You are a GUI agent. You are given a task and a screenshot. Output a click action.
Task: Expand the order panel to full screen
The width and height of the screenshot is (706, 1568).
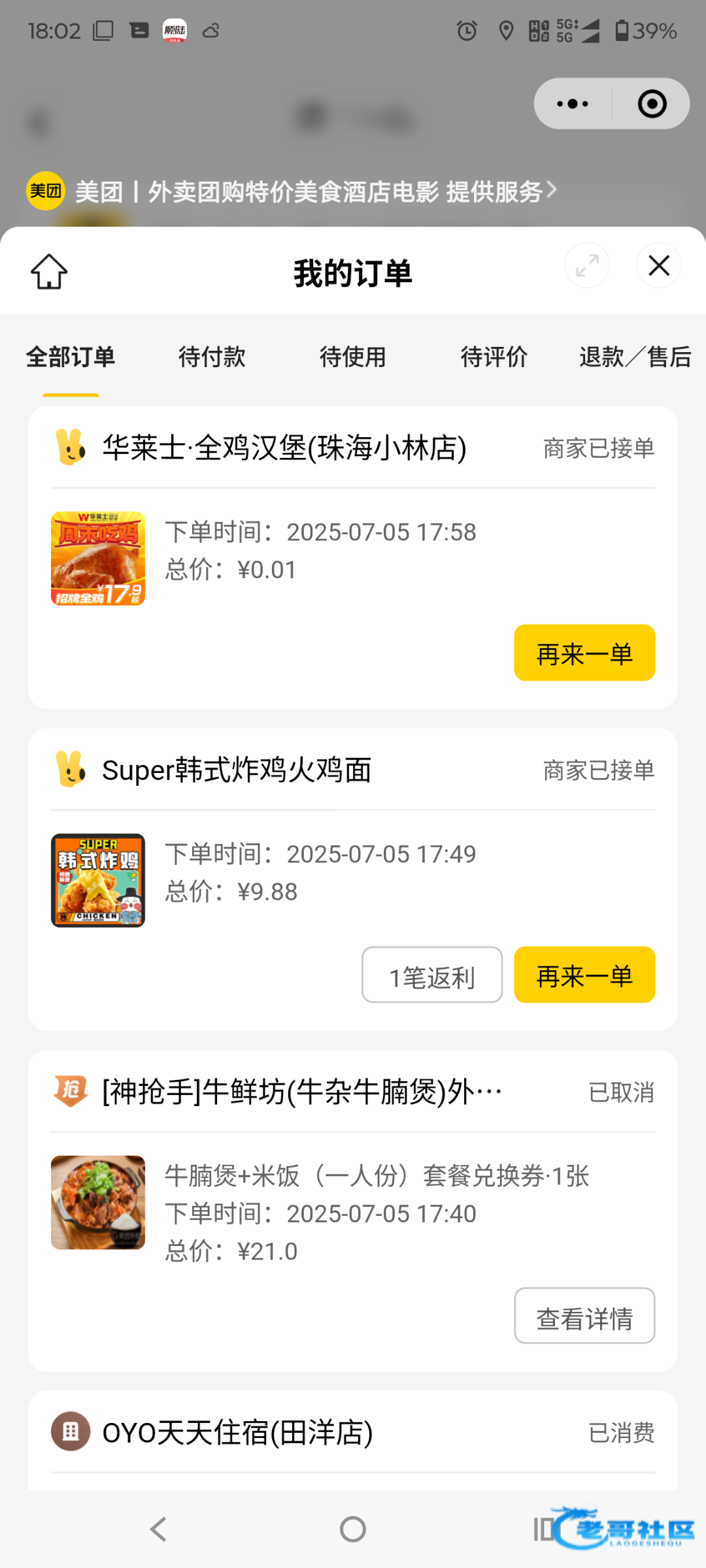click(587, 266)
